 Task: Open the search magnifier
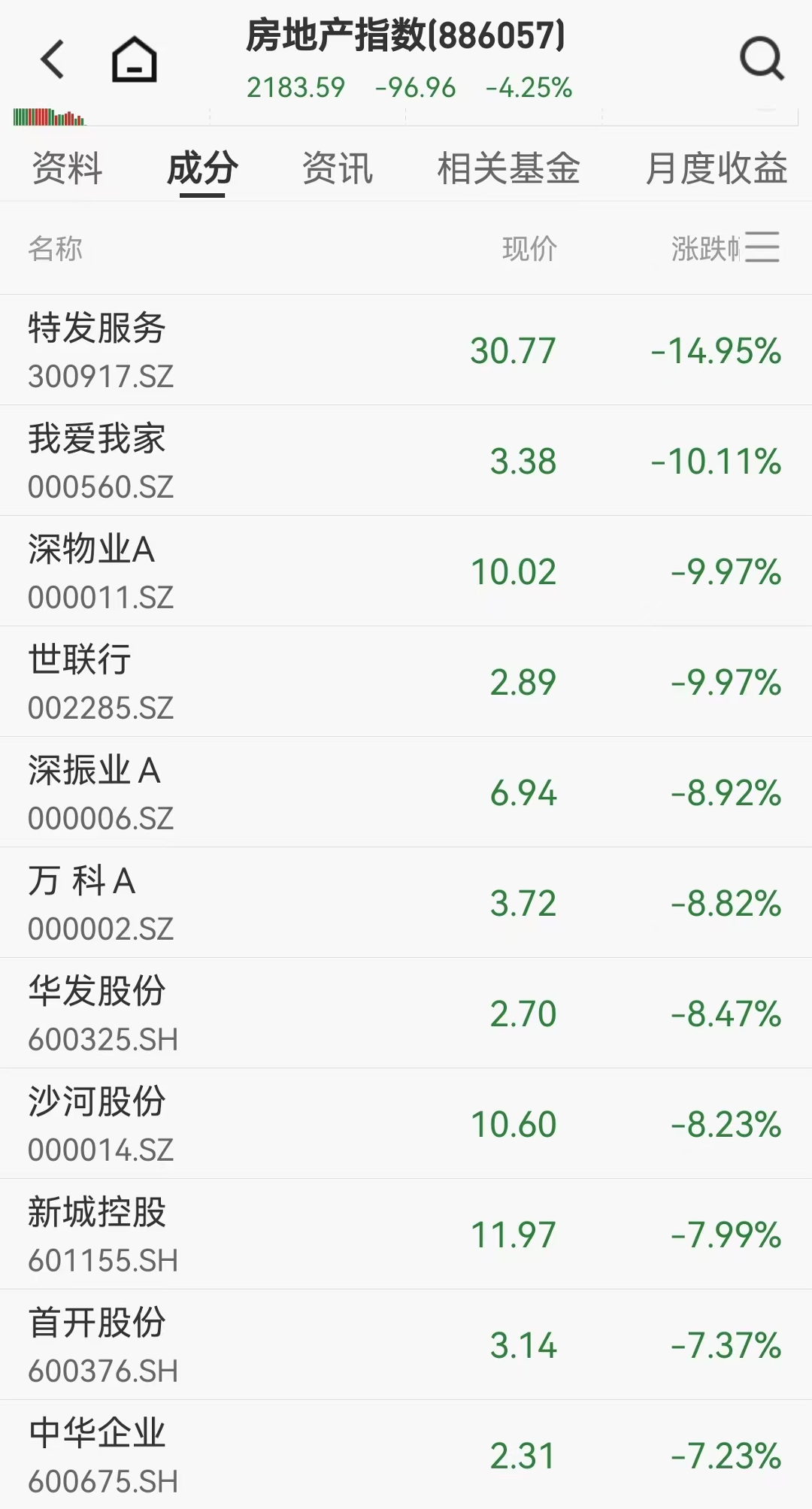click(x=762, y=59)
